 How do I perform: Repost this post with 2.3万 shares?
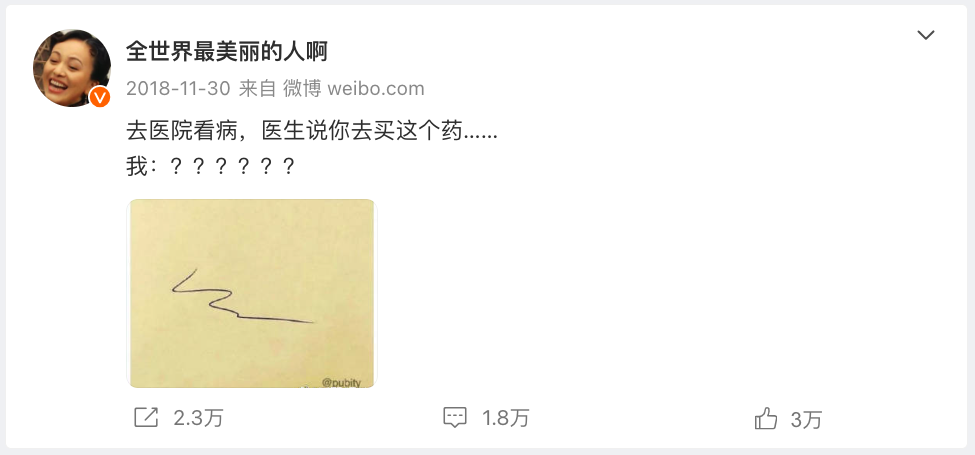(x=179, y=418)
